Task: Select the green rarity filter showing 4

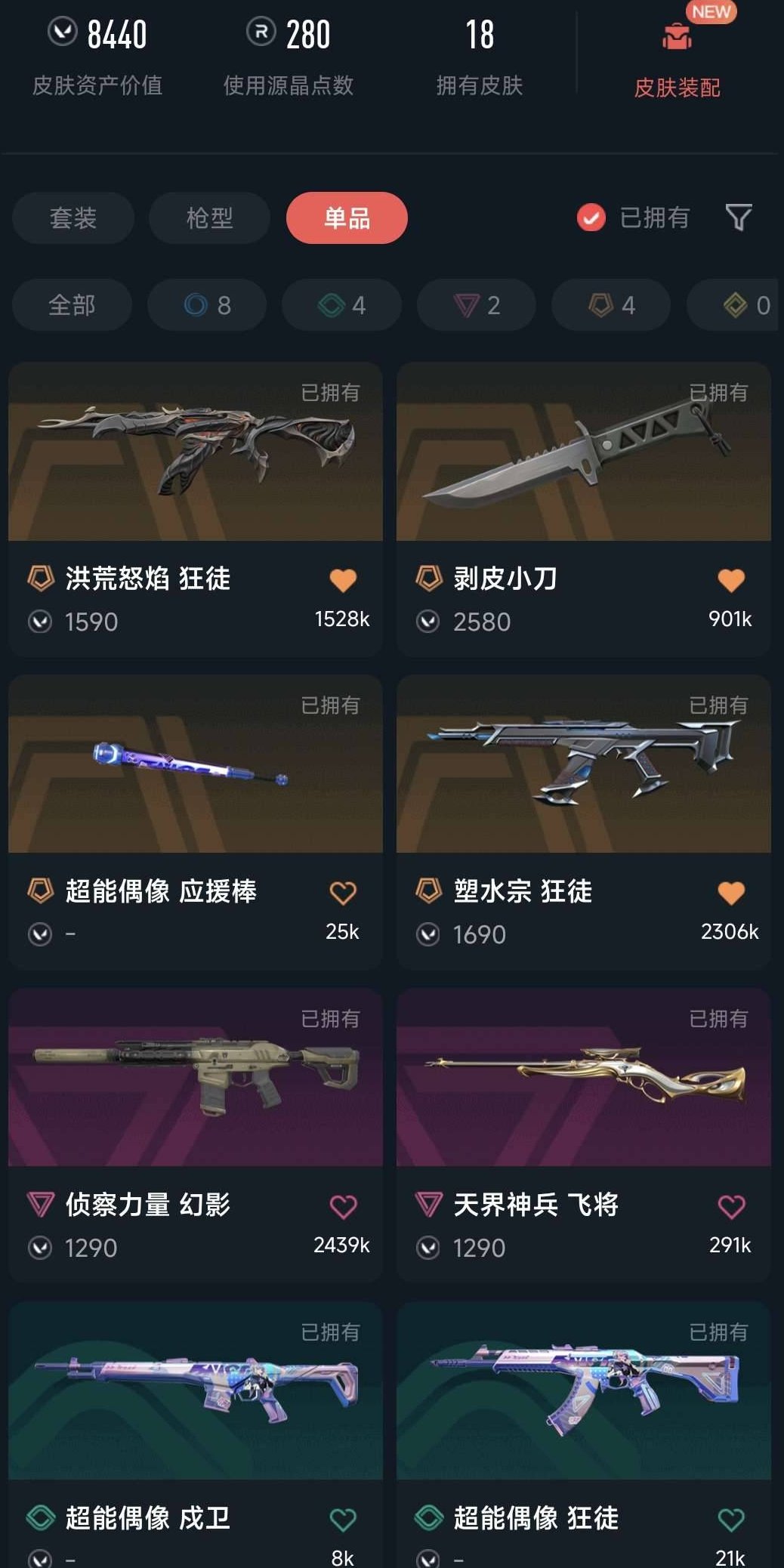Action: pos(341,305)
